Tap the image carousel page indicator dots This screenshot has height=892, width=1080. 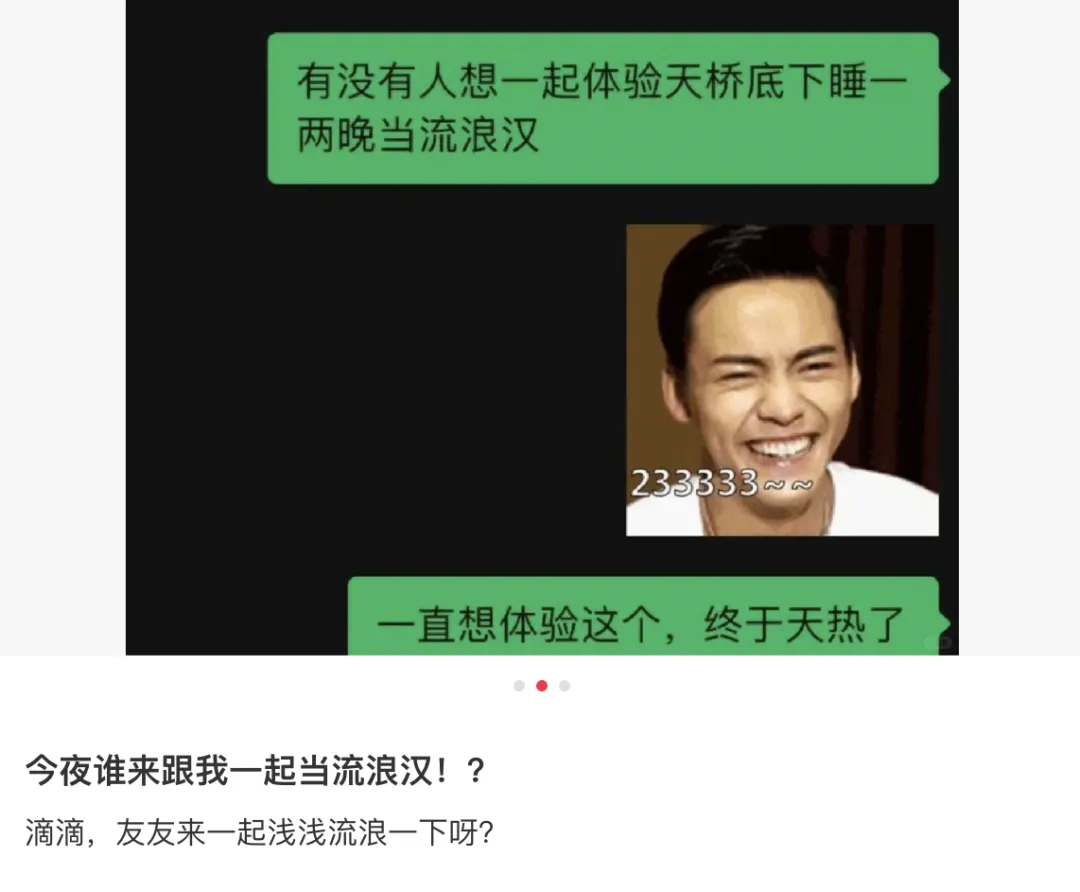pyautogui.click(x=542, y=686)
